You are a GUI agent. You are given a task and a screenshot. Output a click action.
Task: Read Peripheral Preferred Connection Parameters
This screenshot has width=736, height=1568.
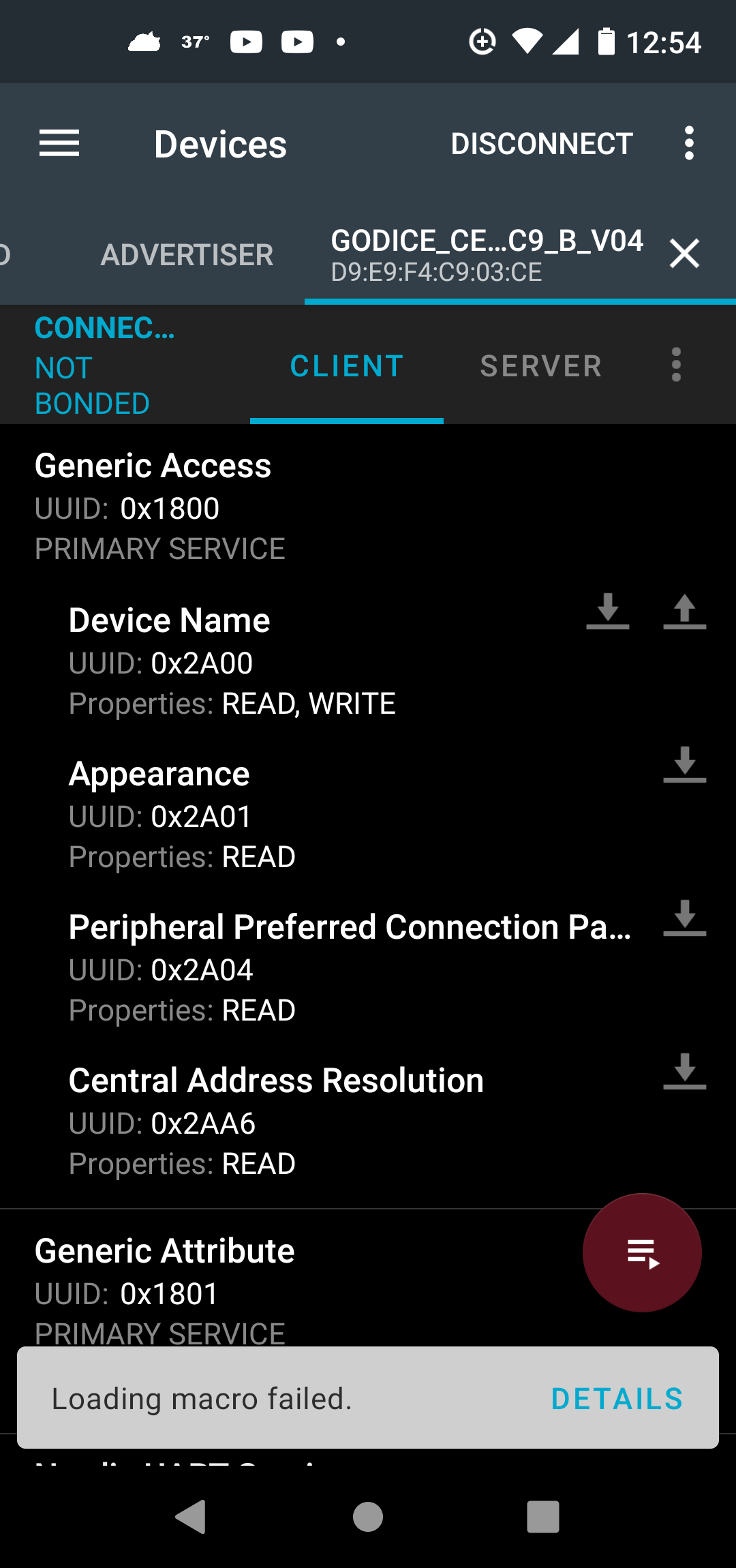pyautogui.click(x=684, y=918)
